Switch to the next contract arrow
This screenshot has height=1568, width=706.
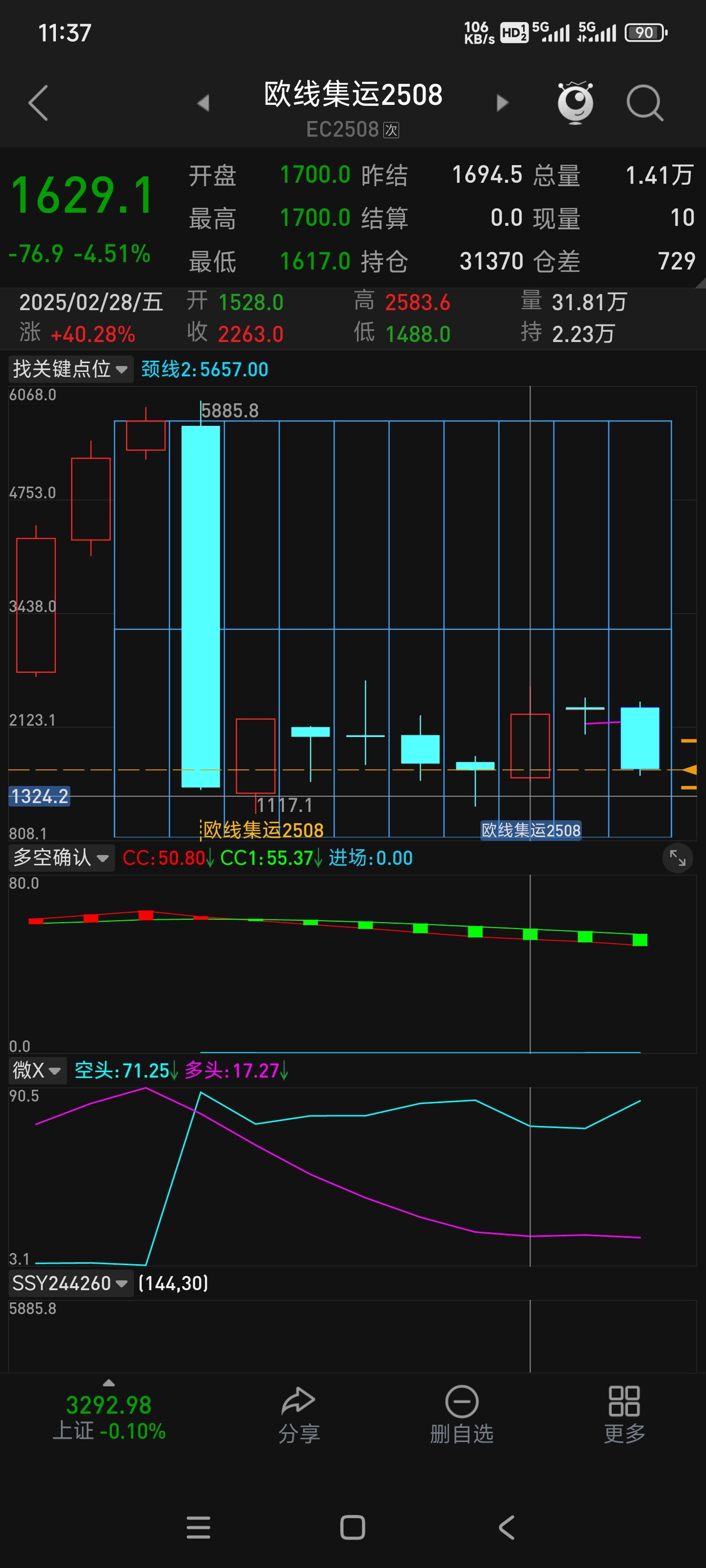502,103
